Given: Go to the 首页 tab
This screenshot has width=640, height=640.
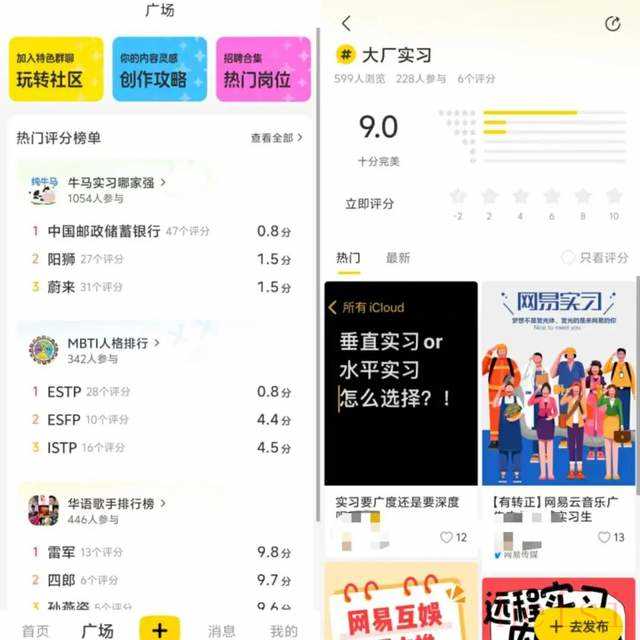Looking at the screenshot, I should tap(35, 630).
